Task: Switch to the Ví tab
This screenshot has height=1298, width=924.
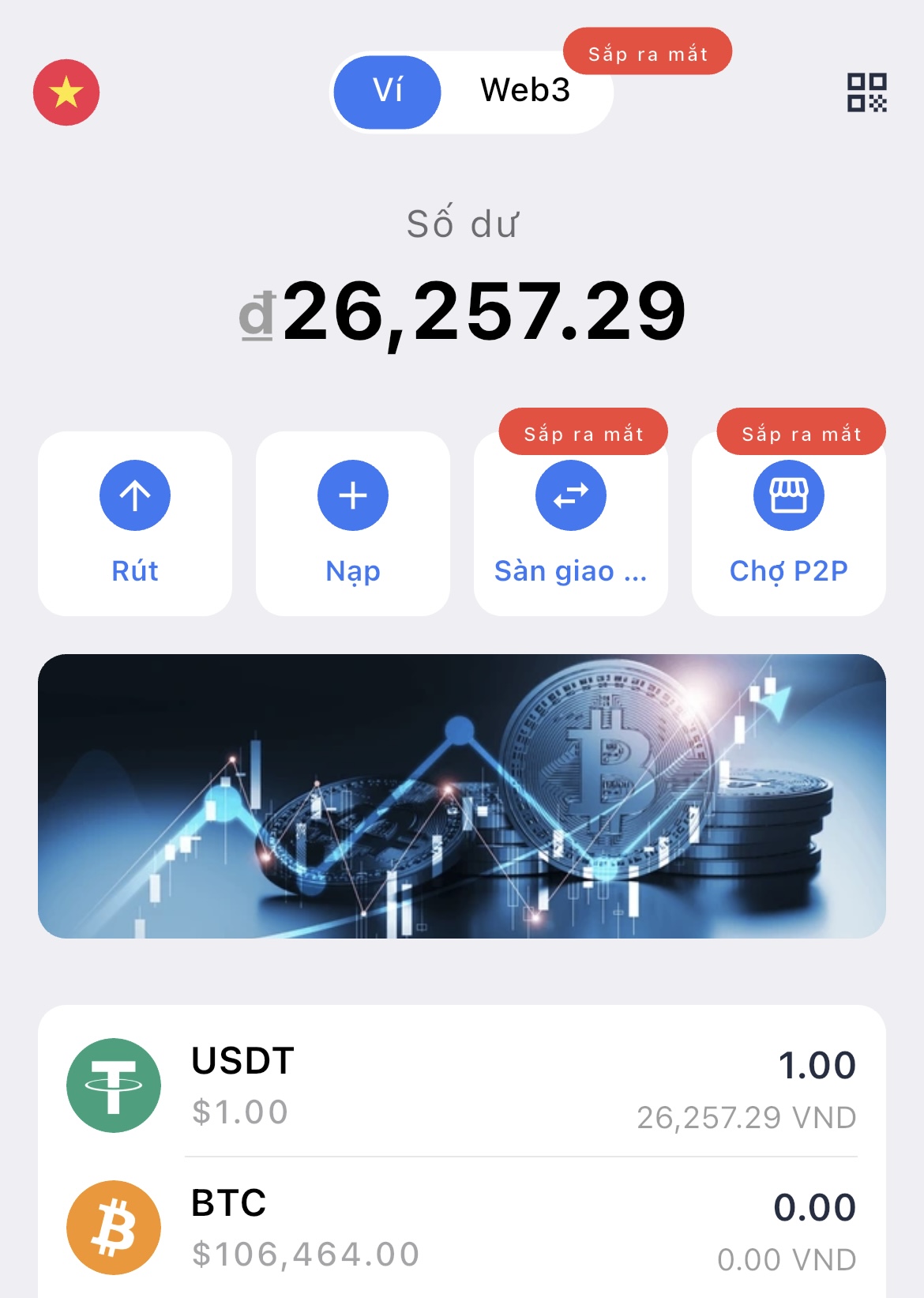Action: (x=388, y=92)
